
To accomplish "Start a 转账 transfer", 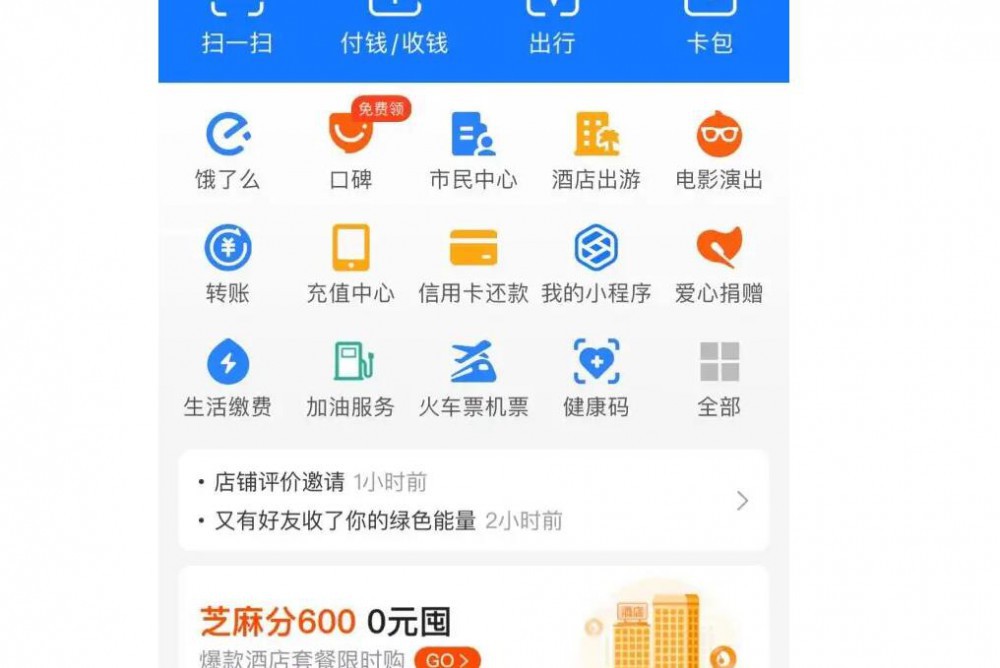I will [228, 264].
